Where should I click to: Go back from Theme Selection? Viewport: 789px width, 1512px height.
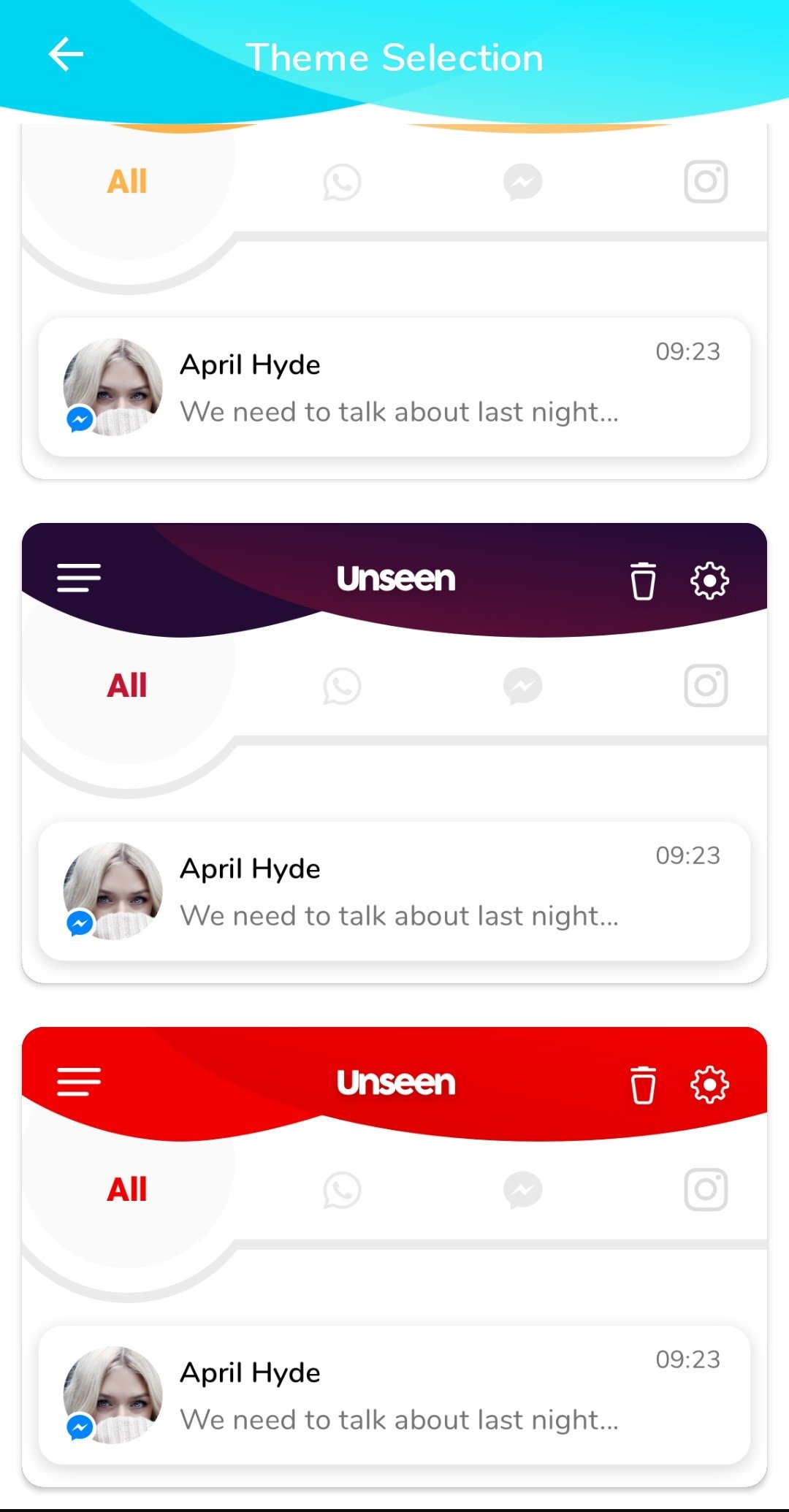(66, 56)
